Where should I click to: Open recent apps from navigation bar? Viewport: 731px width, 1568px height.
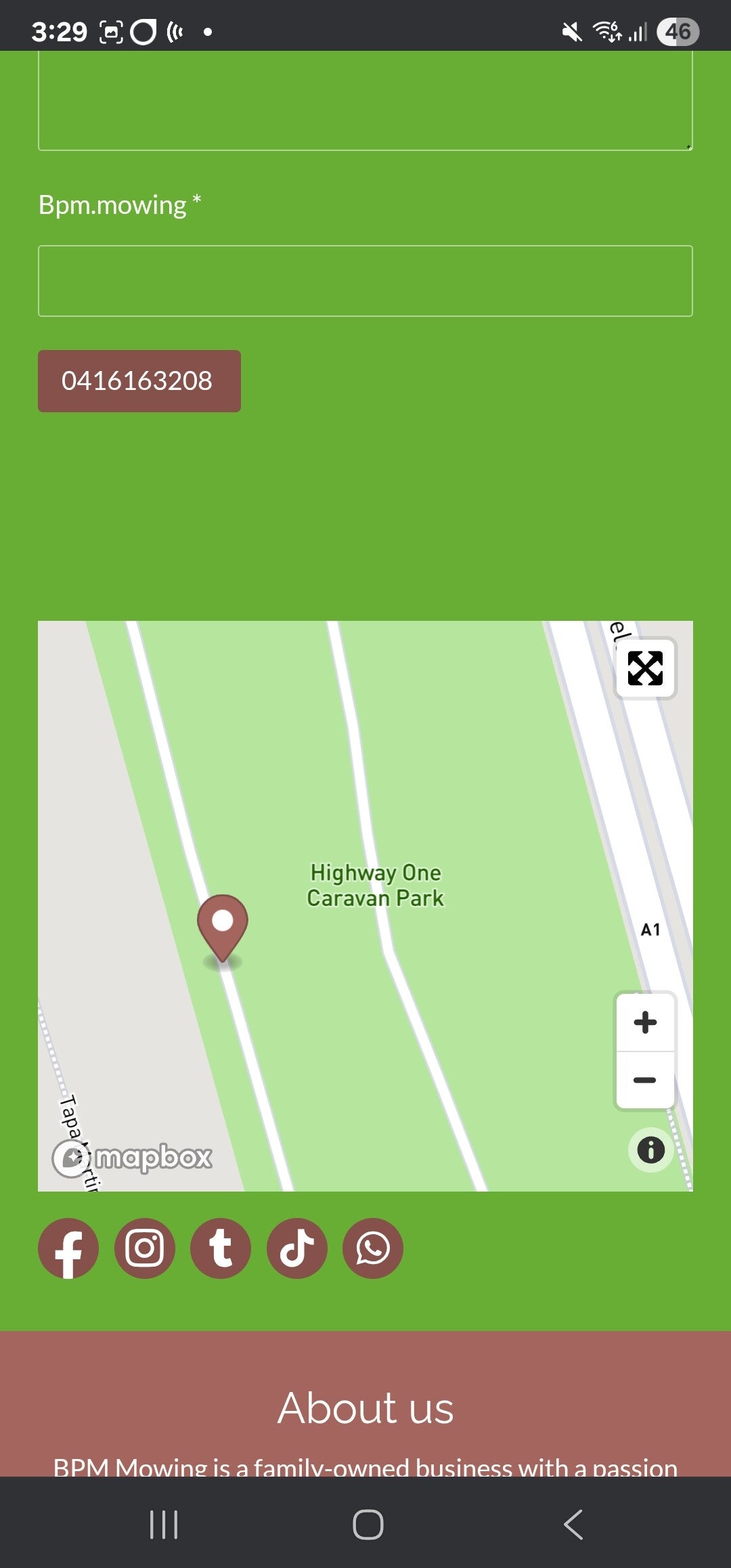[164, 1525]
